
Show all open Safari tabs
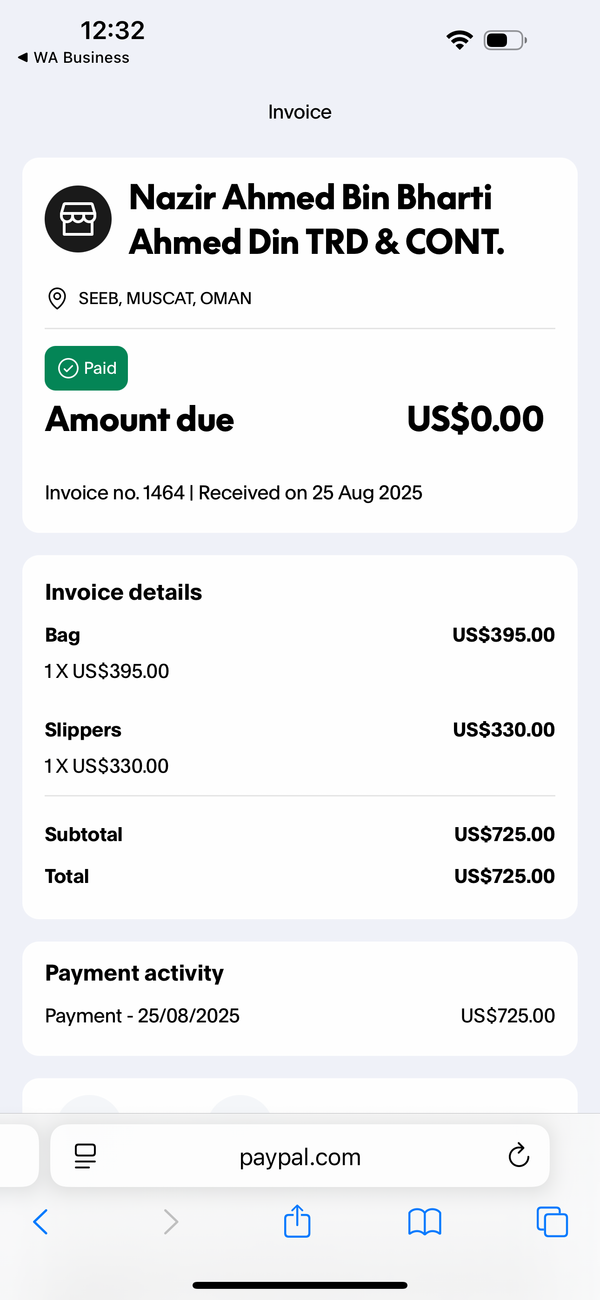552,1221
